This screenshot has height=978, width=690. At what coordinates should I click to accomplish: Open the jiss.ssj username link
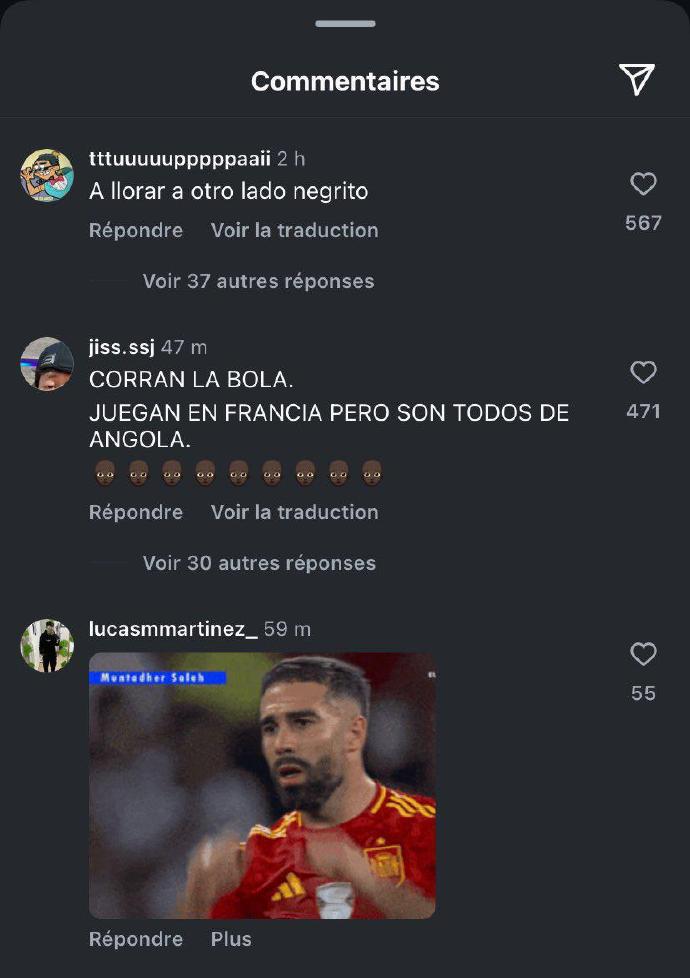point(122,347)
